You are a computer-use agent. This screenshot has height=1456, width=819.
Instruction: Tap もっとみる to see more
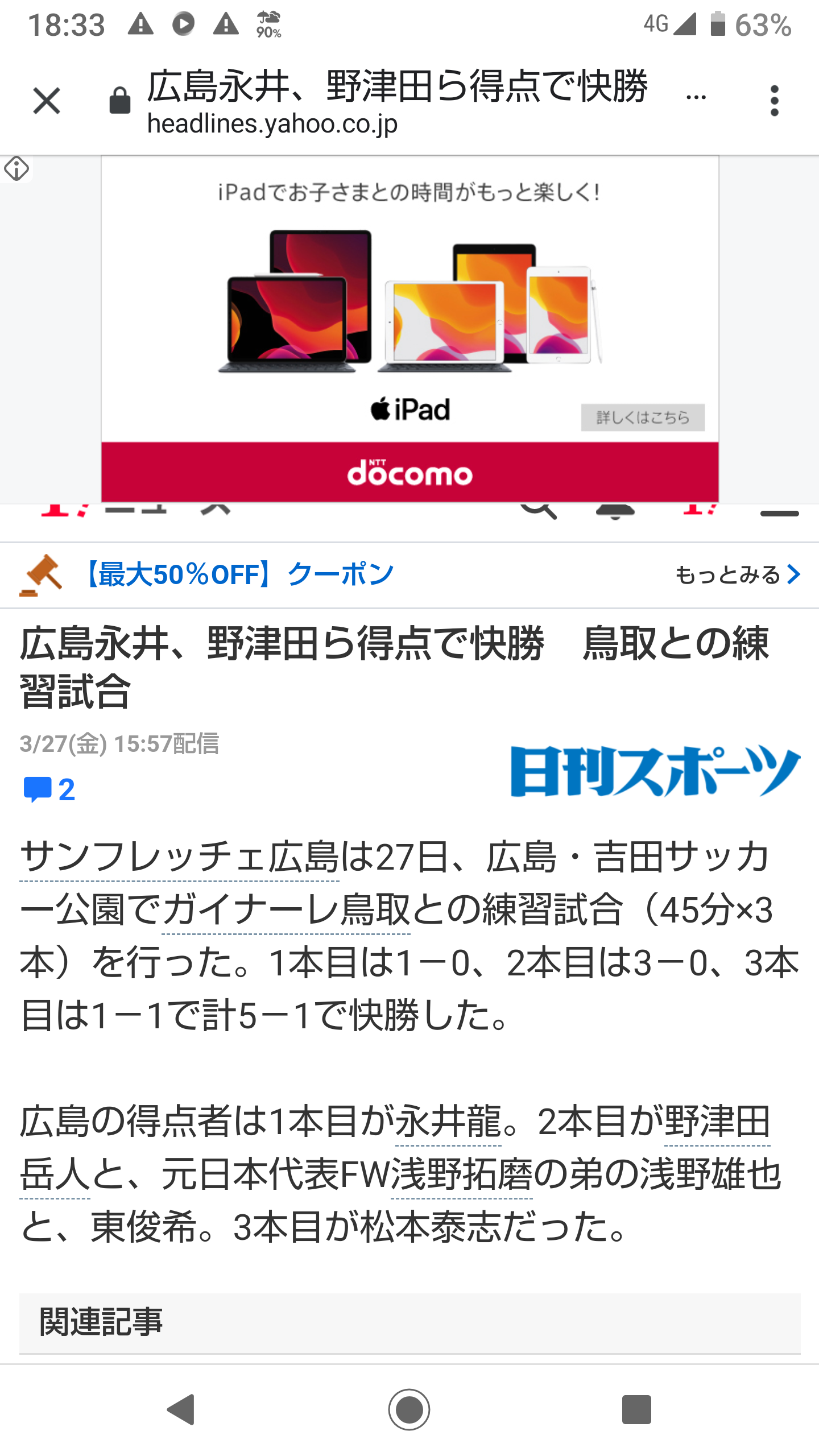pos(737,574)
